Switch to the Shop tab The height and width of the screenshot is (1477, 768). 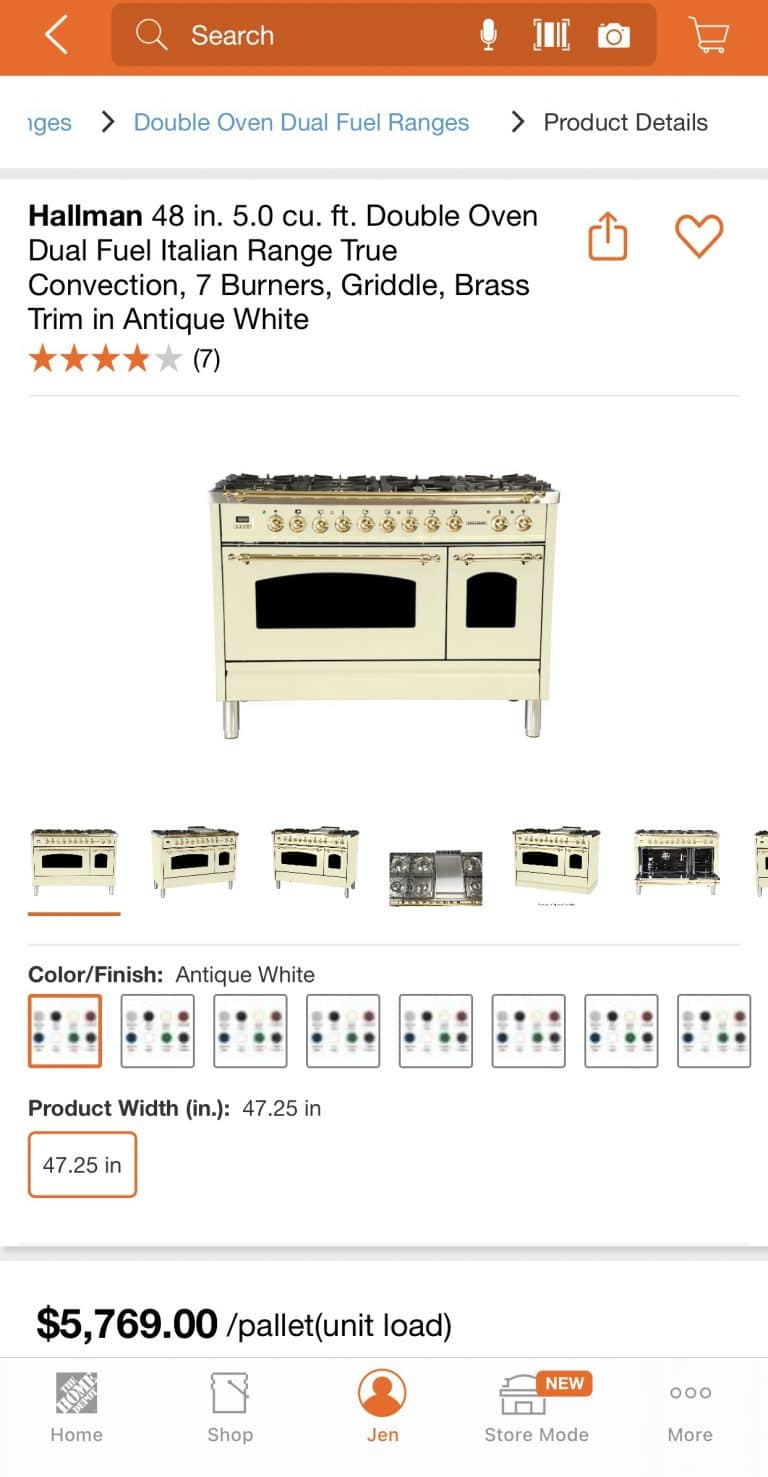point(230,1407)
